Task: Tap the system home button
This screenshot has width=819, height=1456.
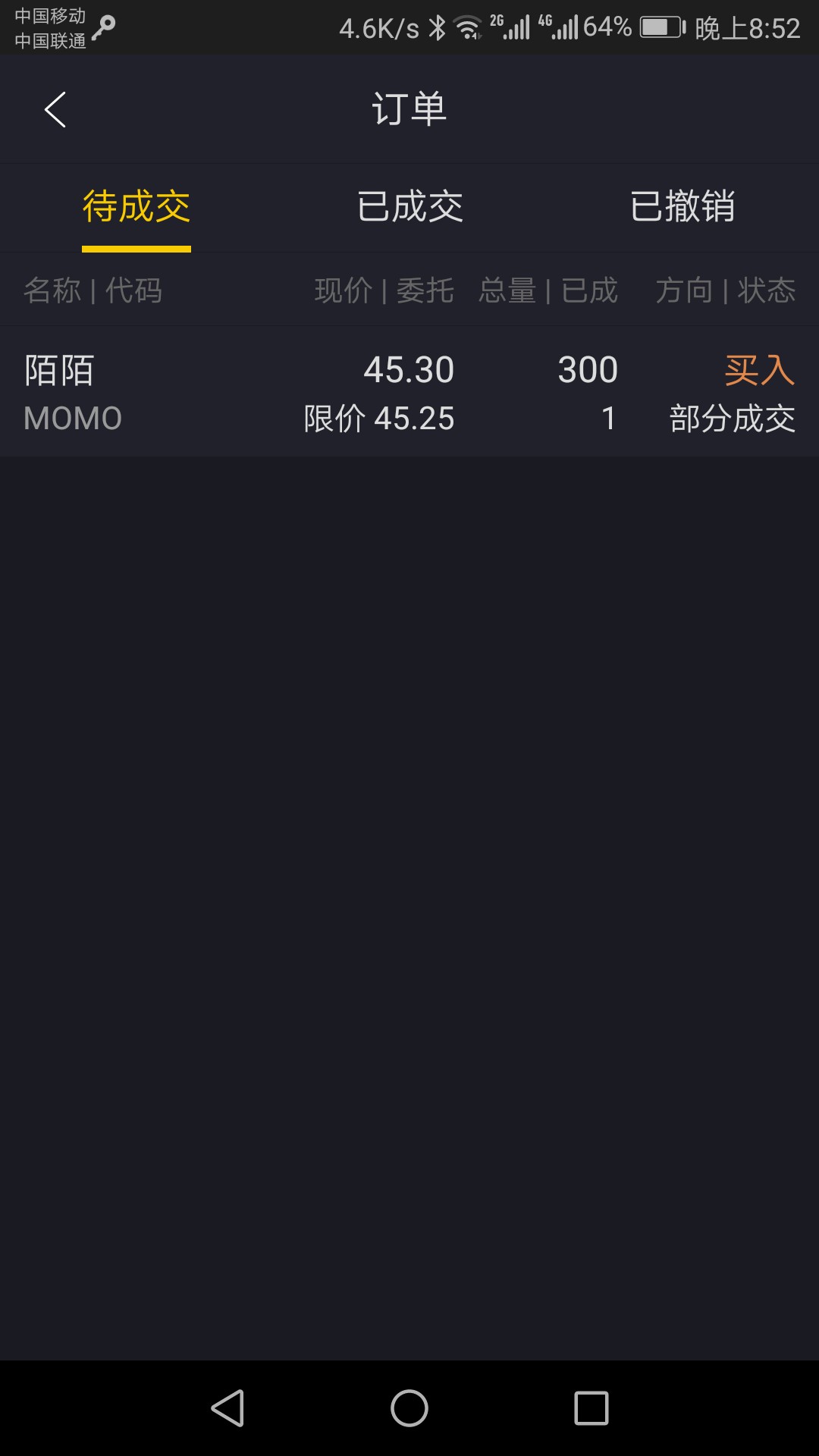Action: [x=409, y=1408]
